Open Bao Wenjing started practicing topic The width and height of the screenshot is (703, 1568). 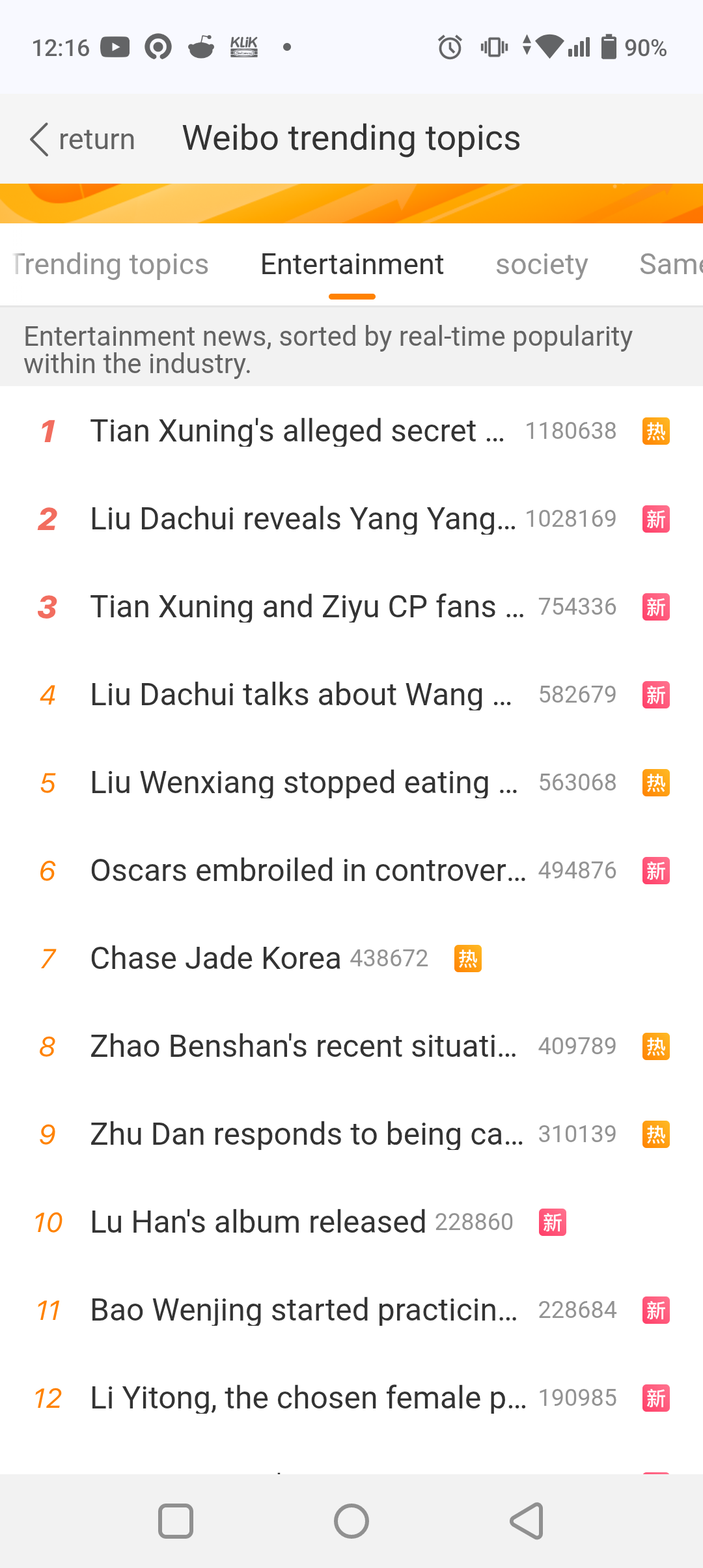[303, 1310]
